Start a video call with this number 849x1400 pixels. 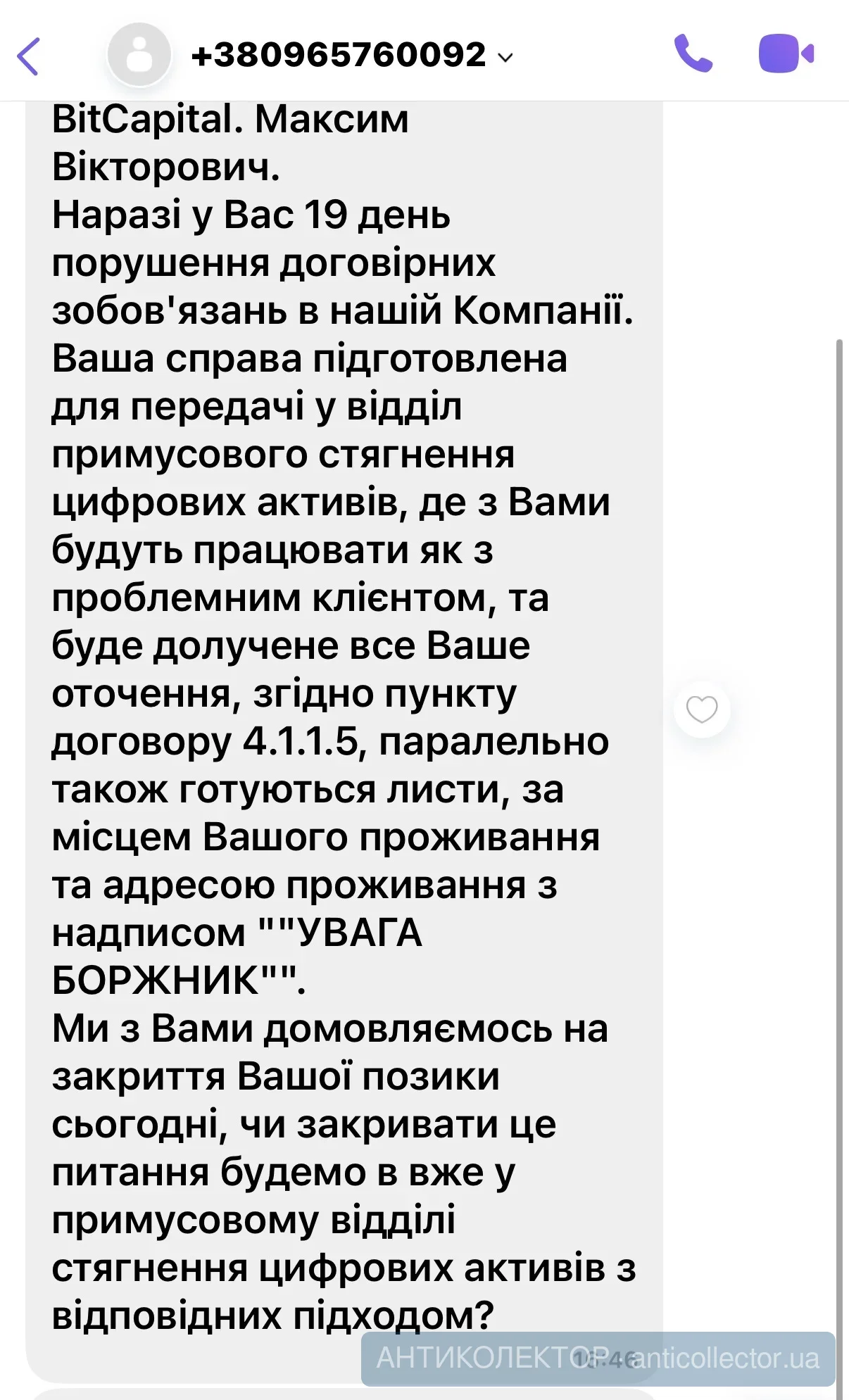pos(786,53)
